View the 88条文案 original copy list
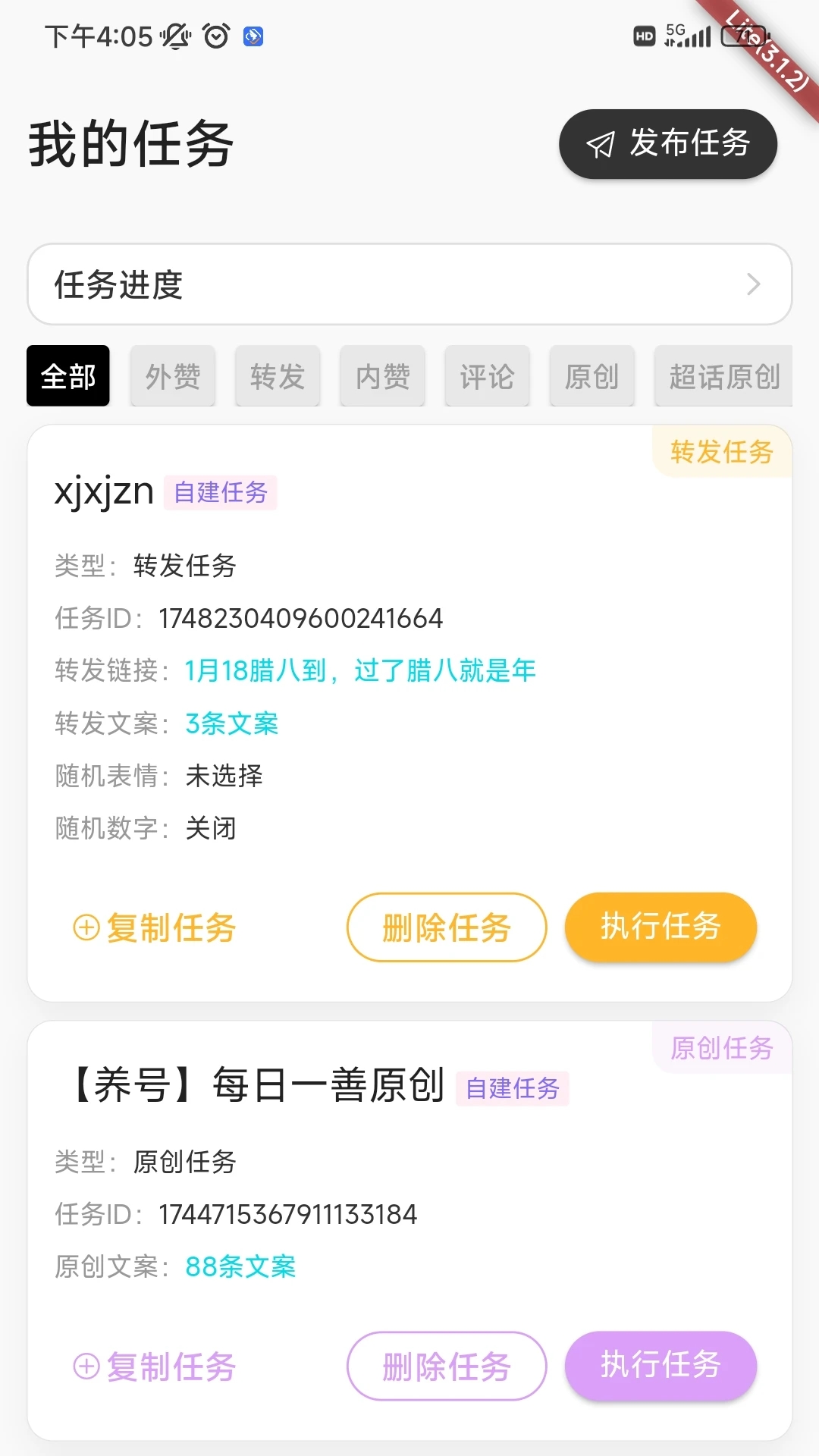Screen dimensions: 819x1456 pos(241,1266)
